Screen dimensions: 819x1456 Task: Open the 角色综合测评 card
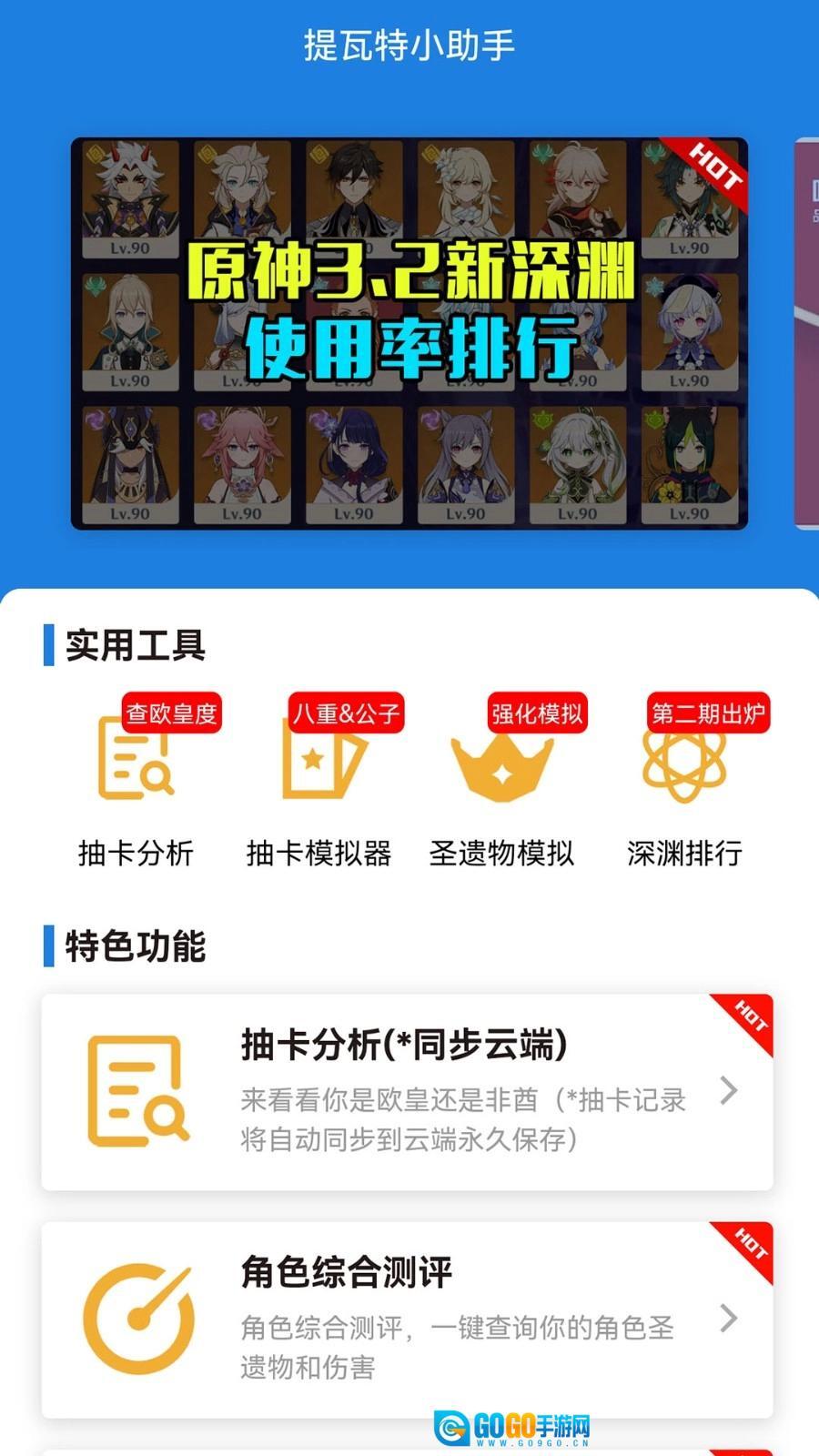[x=407, y=1319]
